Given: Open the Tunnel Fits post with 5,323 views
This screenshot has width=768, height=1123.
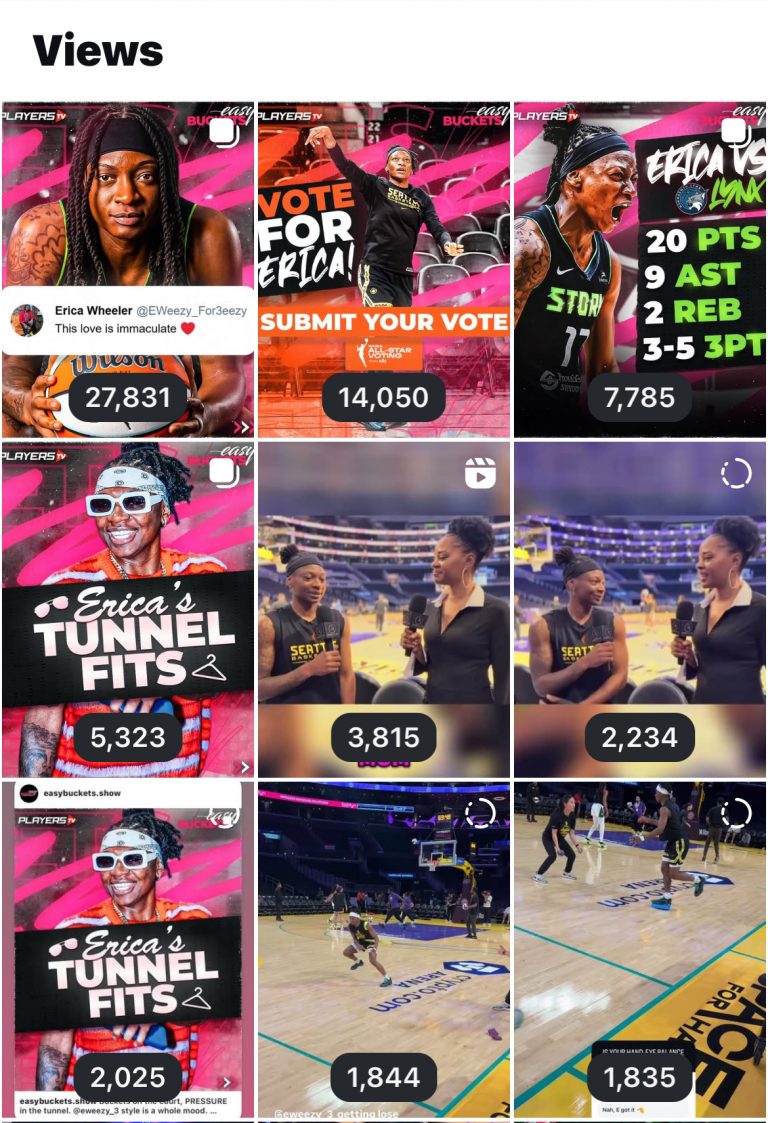Looking at the screenshot, I should click(128, 610).
